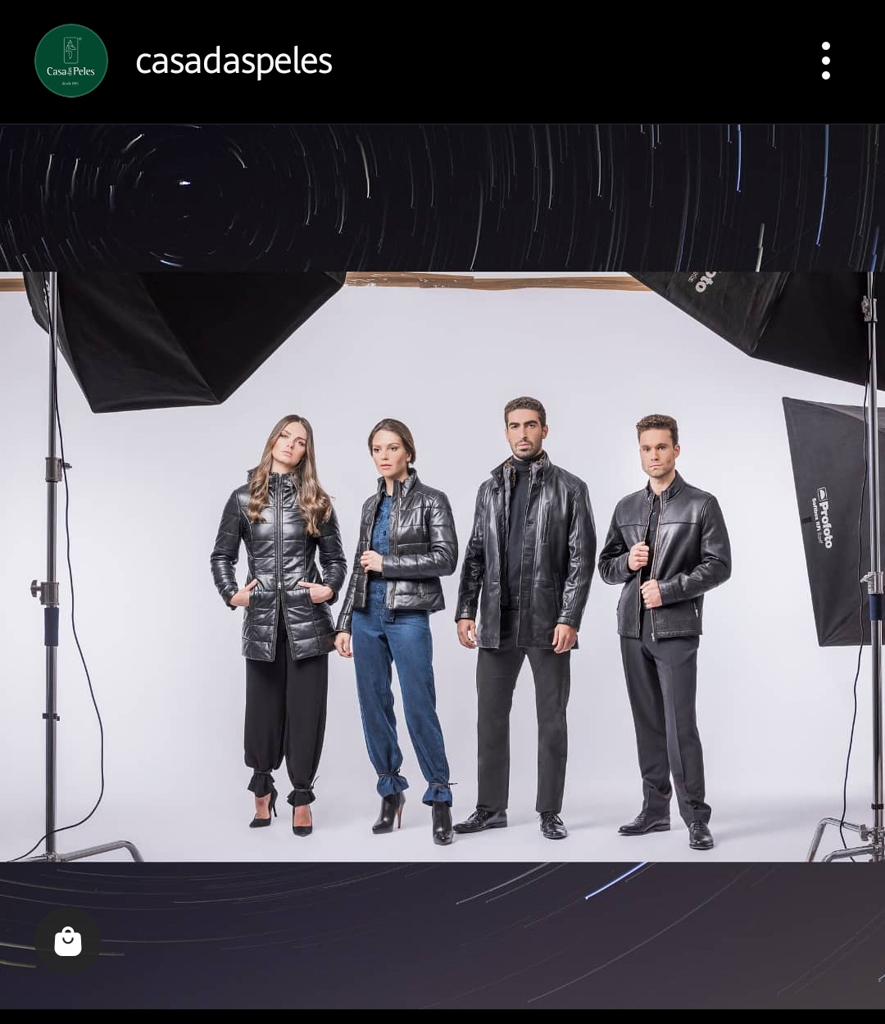Open the casadaspeles profile avatar
Image resolution: width=885 pixels, height=1024 pixels.
point(71,61)
